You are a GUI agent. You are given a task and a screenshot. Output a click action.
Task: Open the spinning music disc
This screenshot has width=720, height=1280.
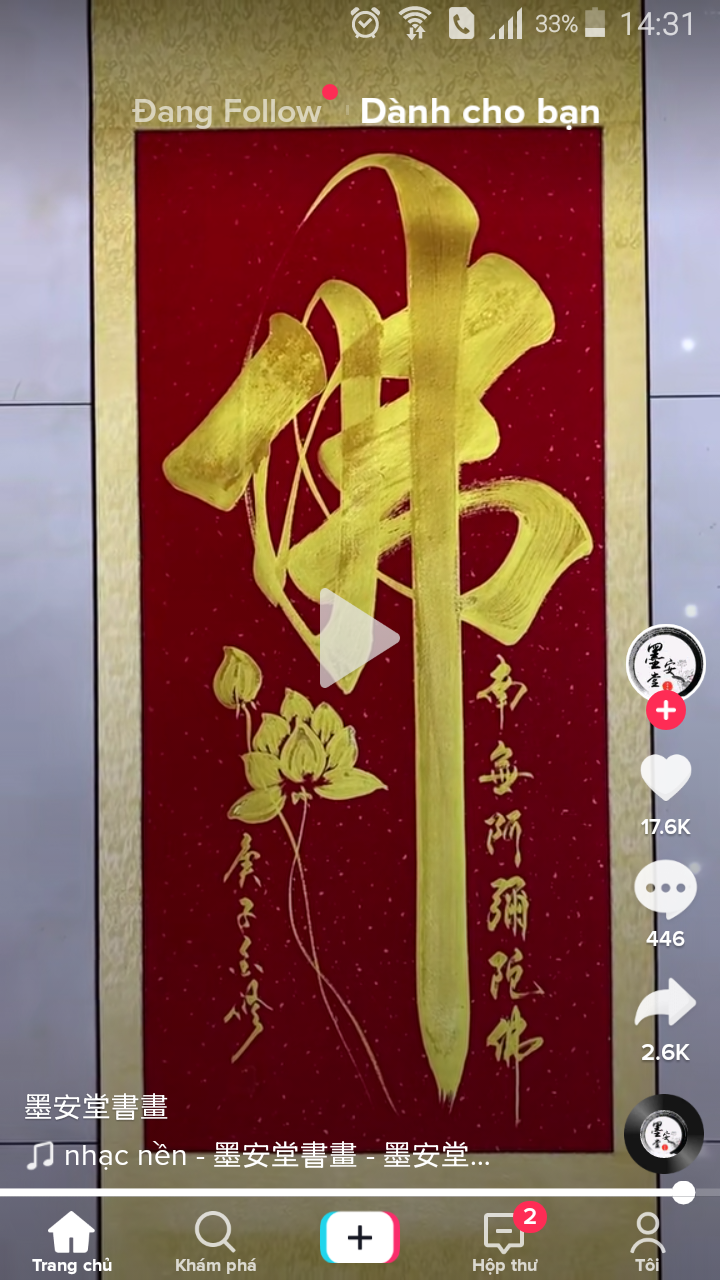(x=664, y=1134)
